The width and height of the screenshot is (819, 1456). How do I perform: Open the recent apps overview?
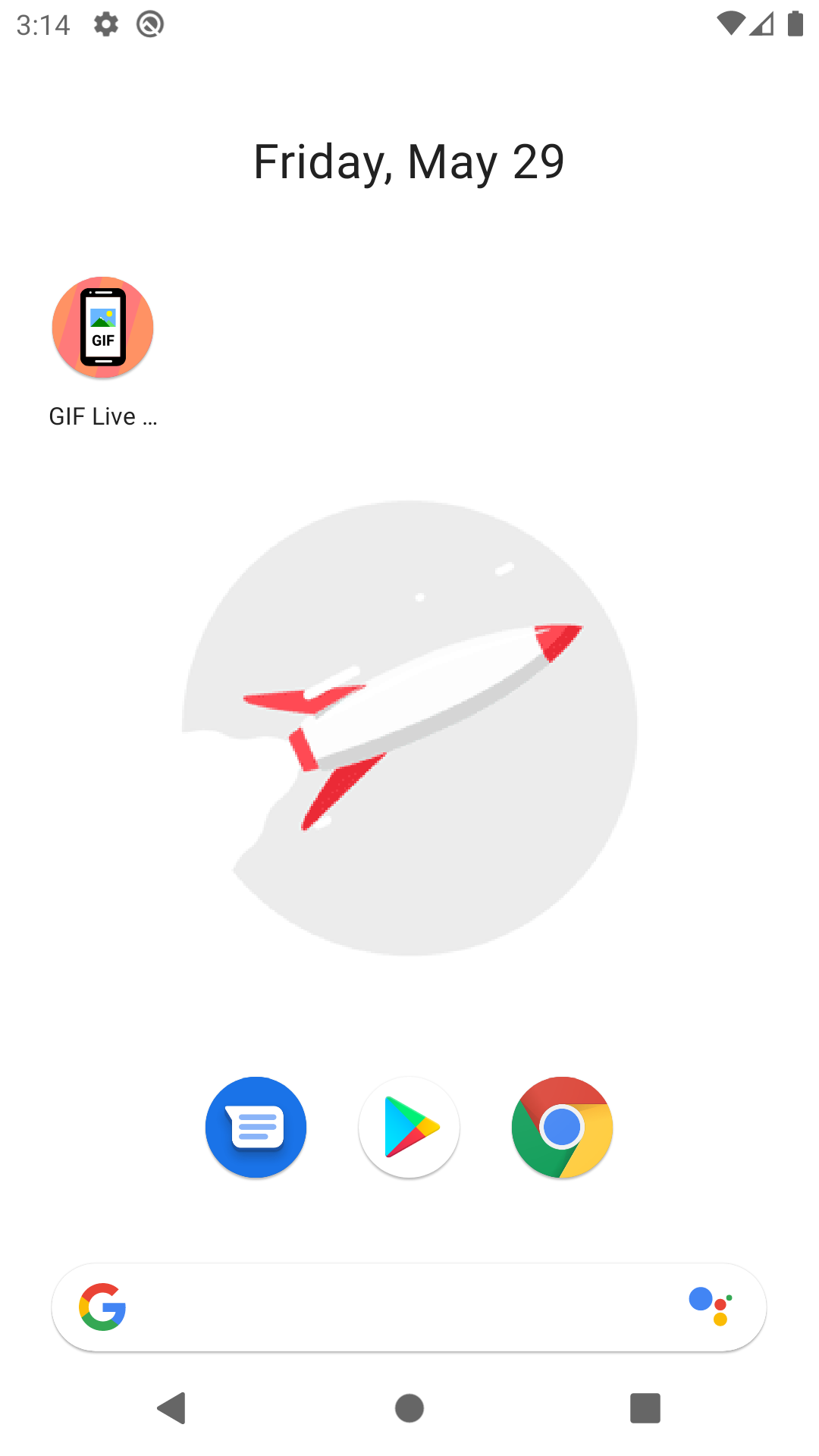[645, 1408]
